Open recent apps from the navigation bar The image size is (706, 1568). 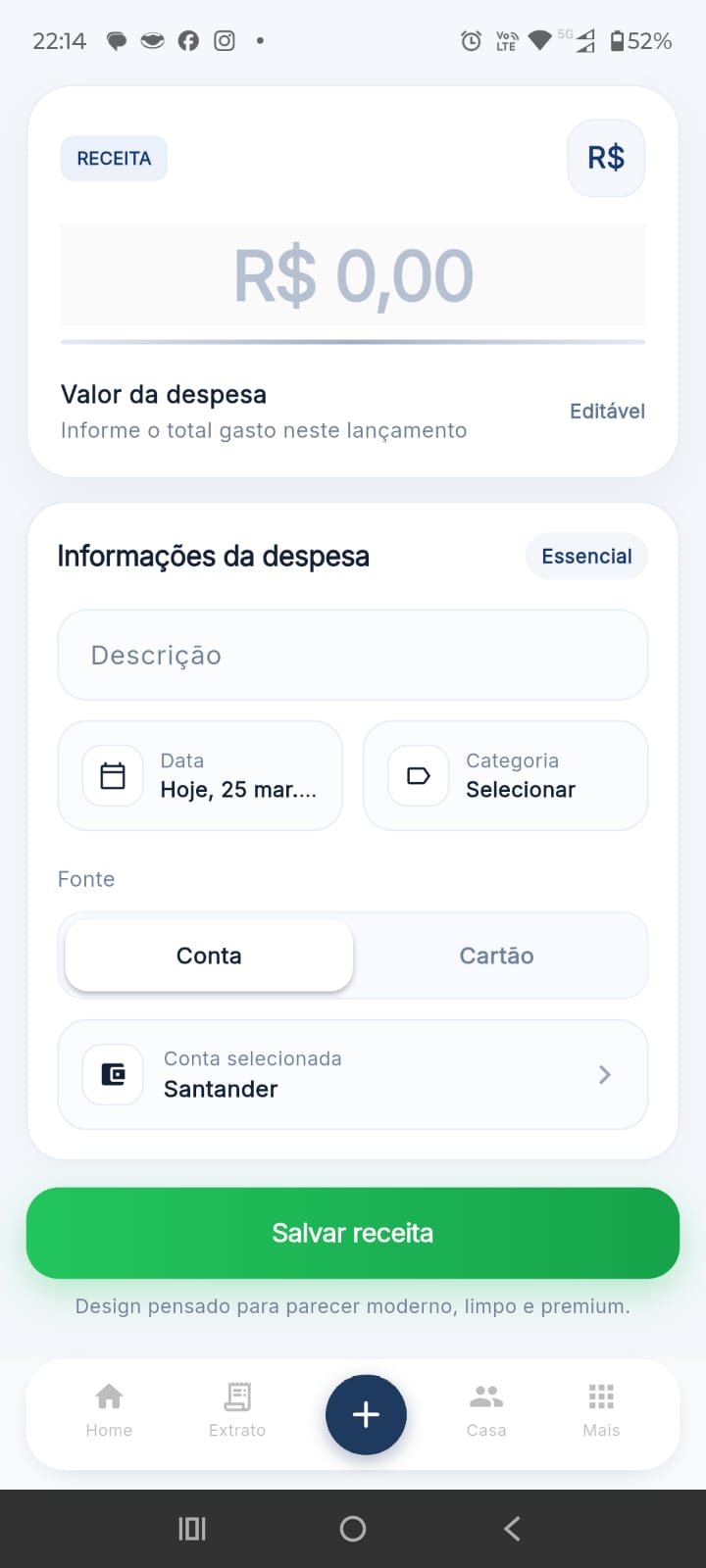click(x=192, y=1529)
